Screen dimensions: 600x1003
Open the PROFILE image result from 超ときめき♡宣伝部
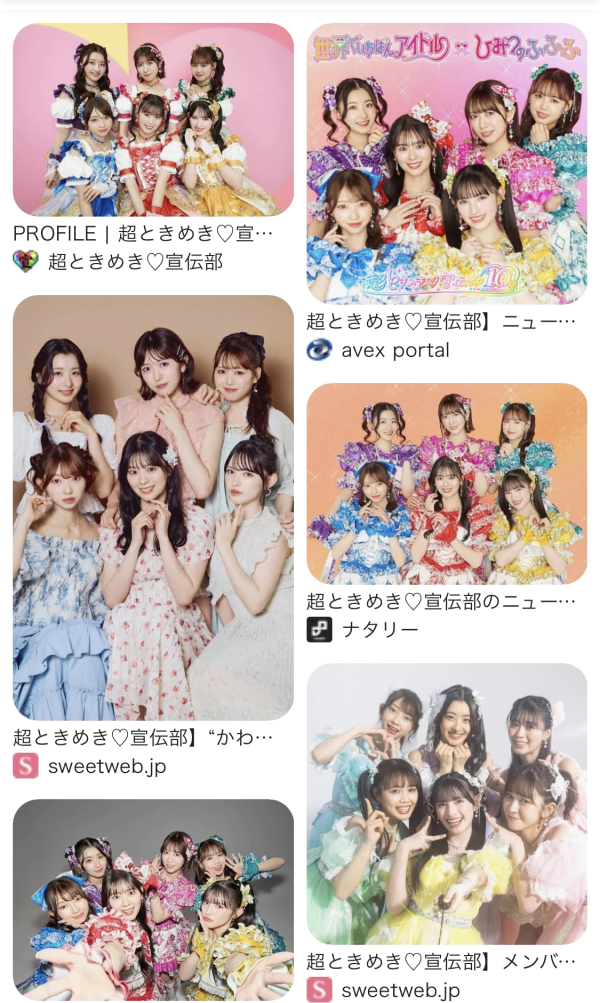[x=153, y=120]
